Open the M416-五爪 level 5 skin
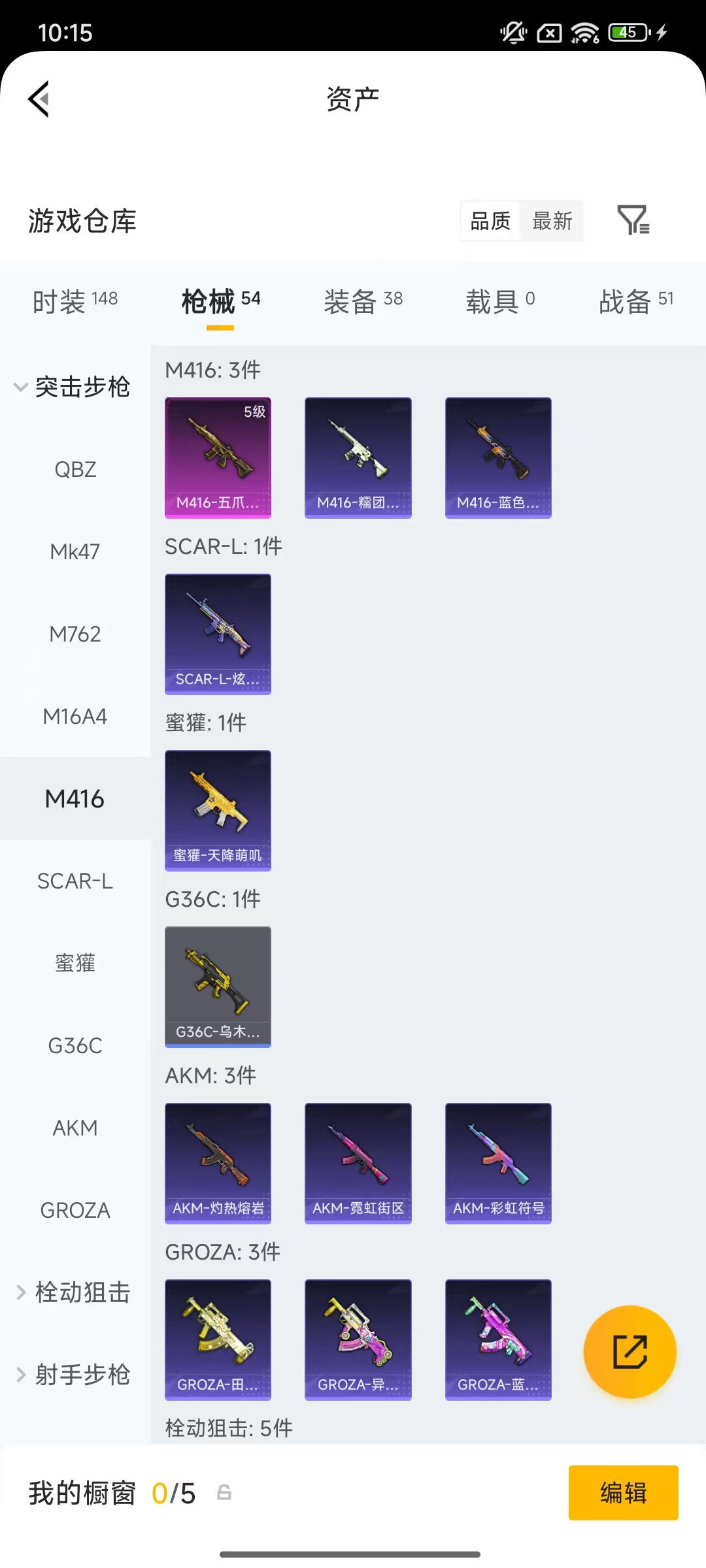This screenshot has width=706, height=1568. (x=218, y=457)
